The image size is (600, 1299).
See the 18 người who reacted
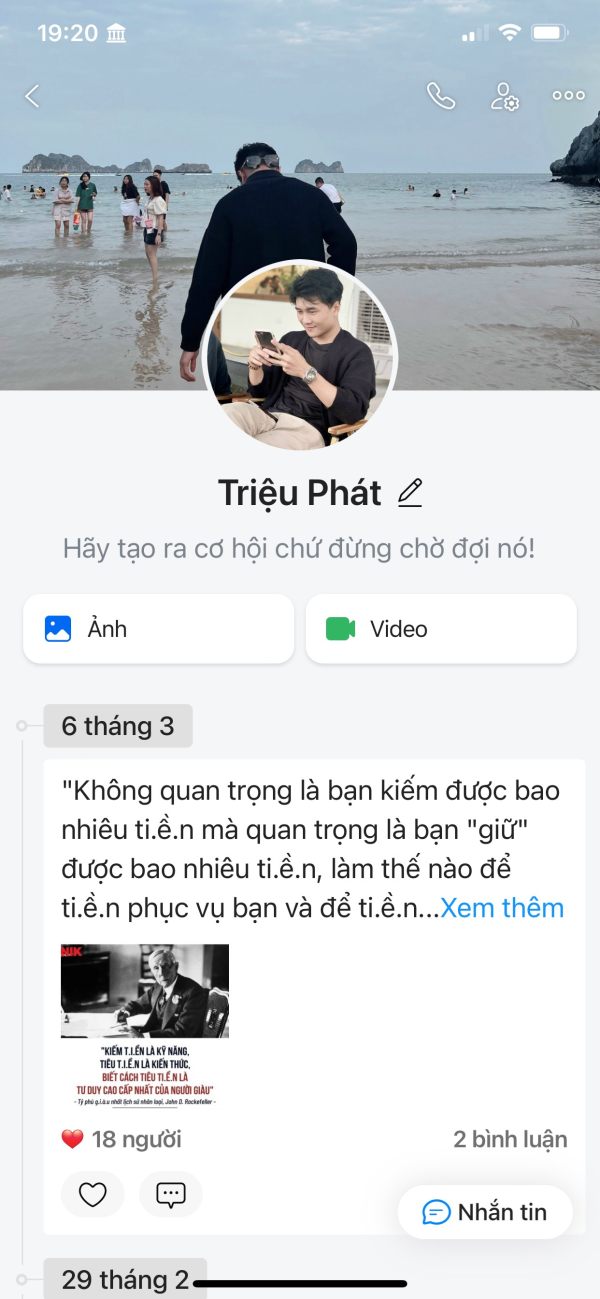click(121, 1139)
